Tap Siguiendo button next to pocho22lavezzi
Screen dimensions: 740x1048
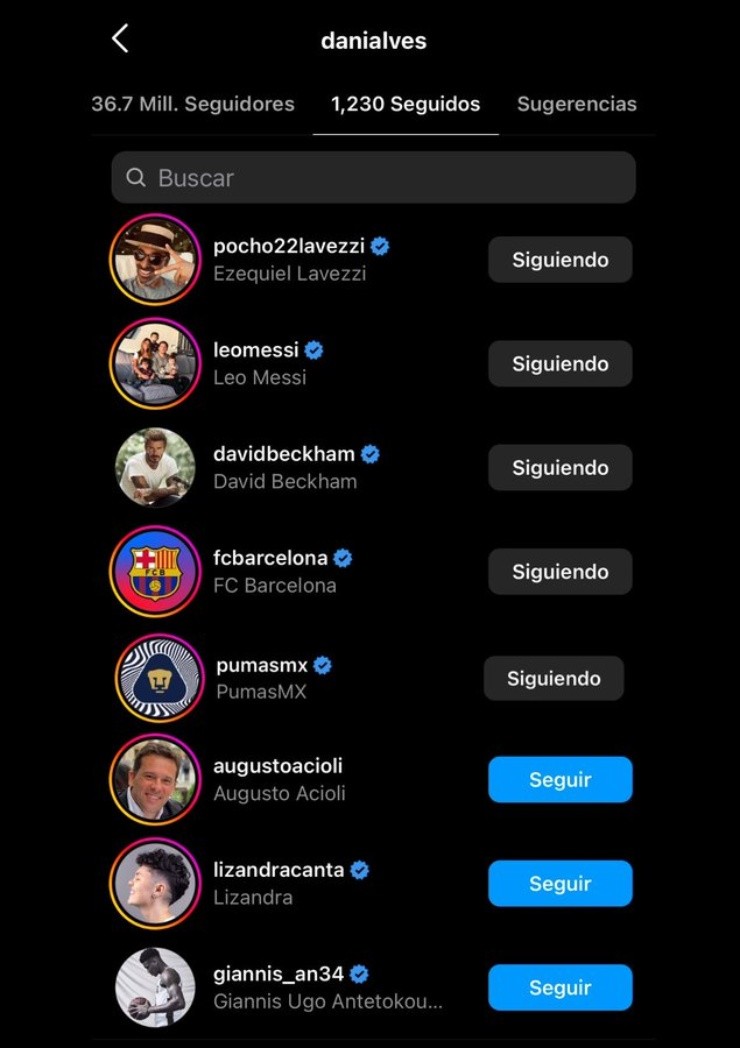[x=560, y=260]
